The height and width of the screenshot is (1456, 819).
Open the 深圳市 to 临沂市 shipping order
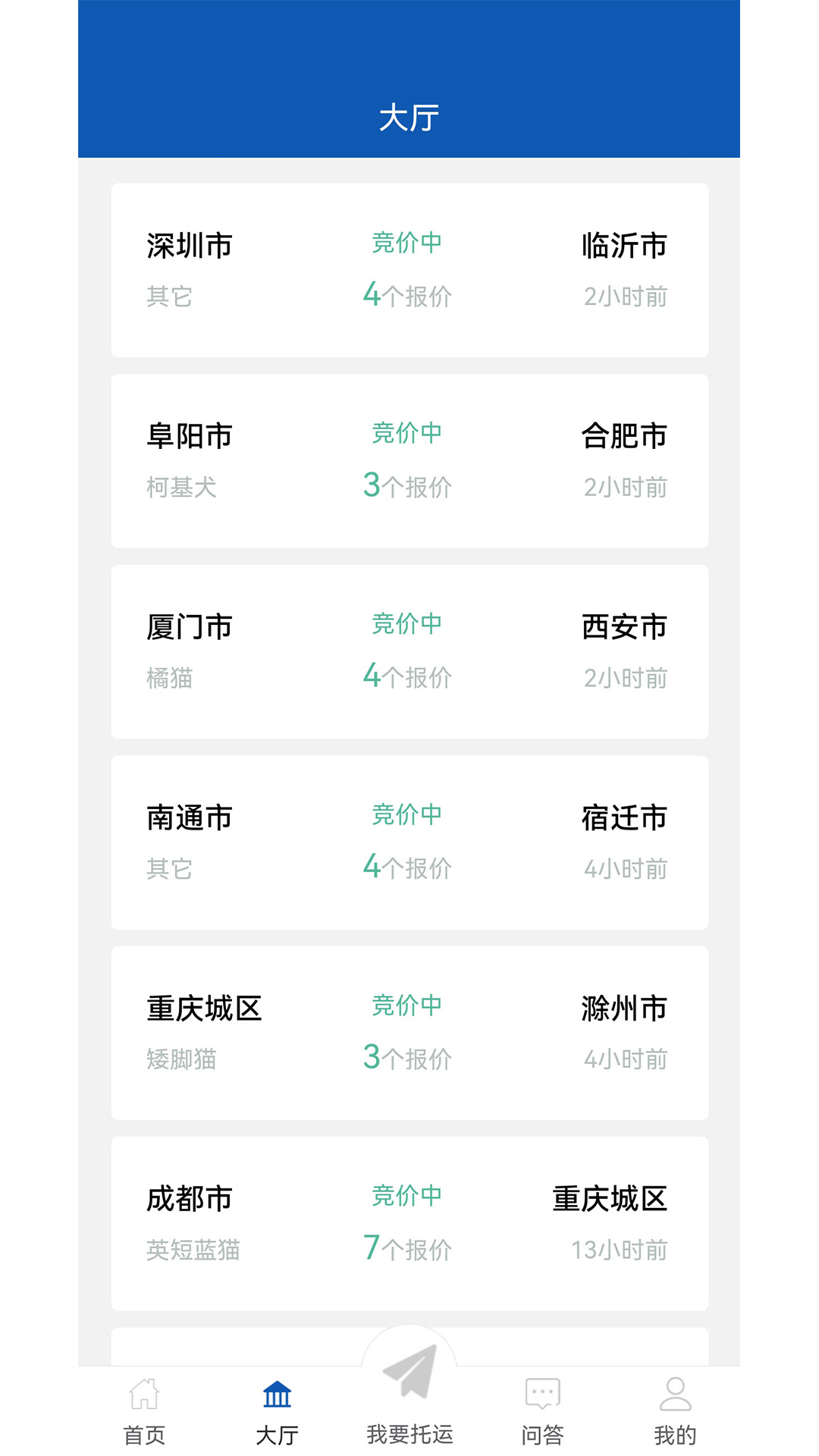pyautogui.click(x=409, y=270)
